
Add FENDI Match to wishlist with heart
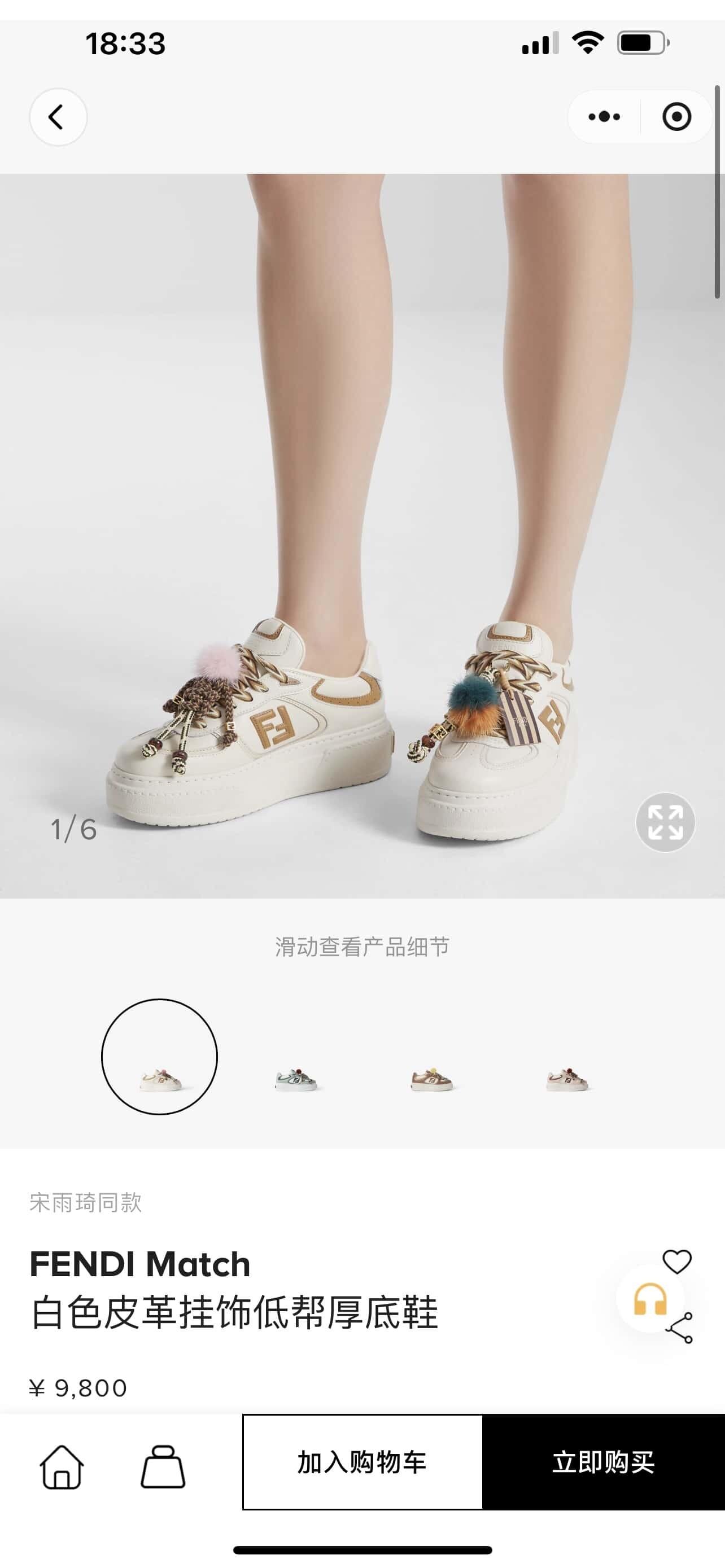click(x=677, y=1261)
